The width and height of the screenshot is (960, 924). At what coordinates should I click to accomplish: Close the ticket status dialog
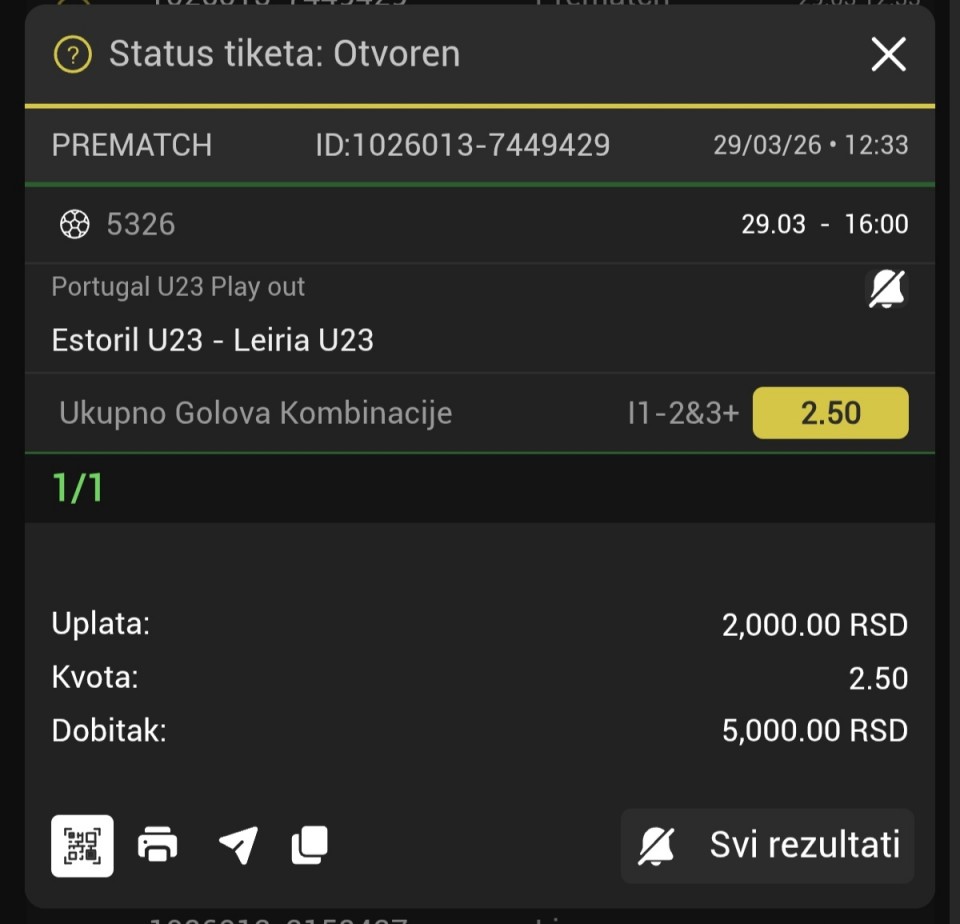coord(888,54)
